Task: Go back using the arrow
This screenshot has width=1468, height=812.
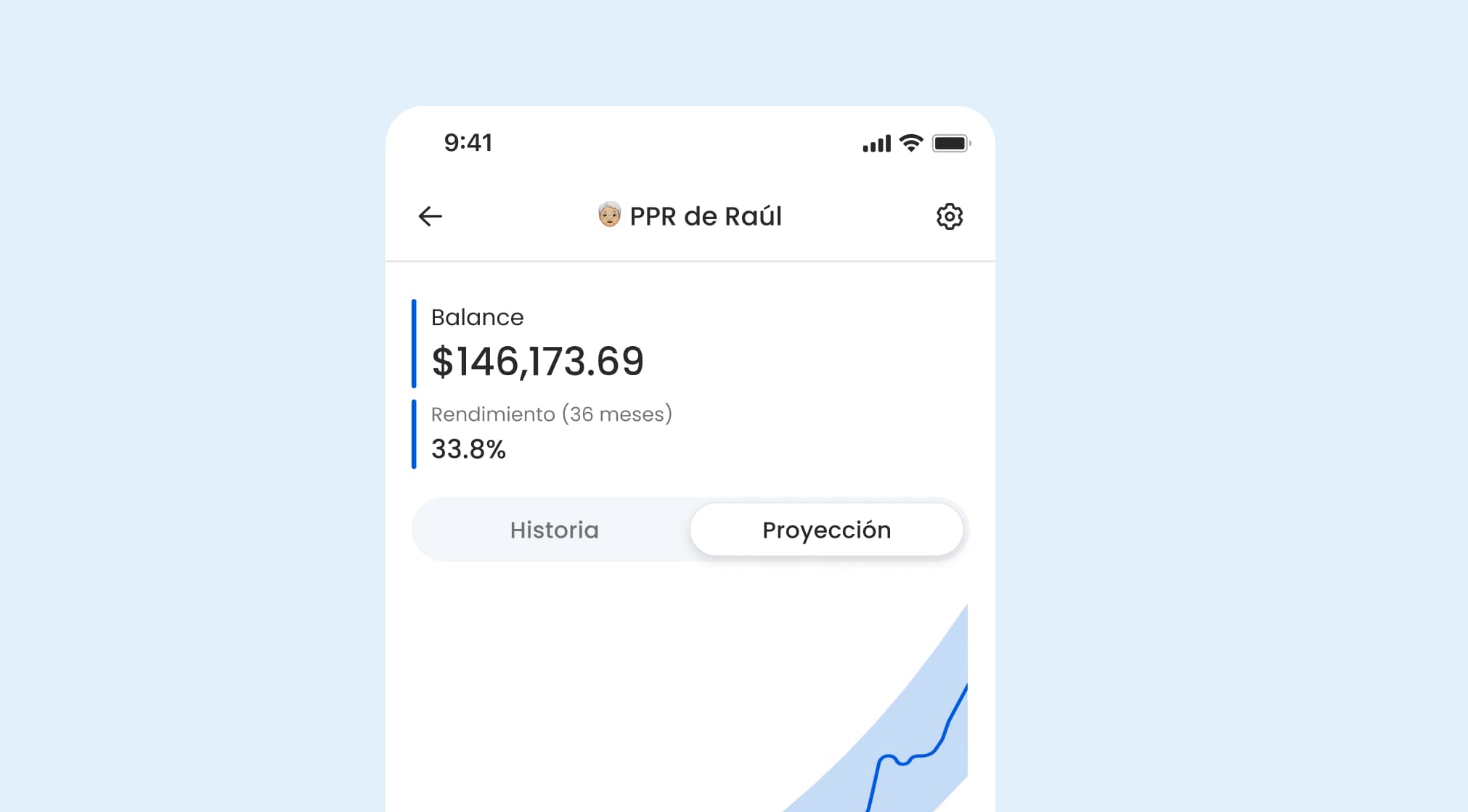Action: [x=430, y=216]
